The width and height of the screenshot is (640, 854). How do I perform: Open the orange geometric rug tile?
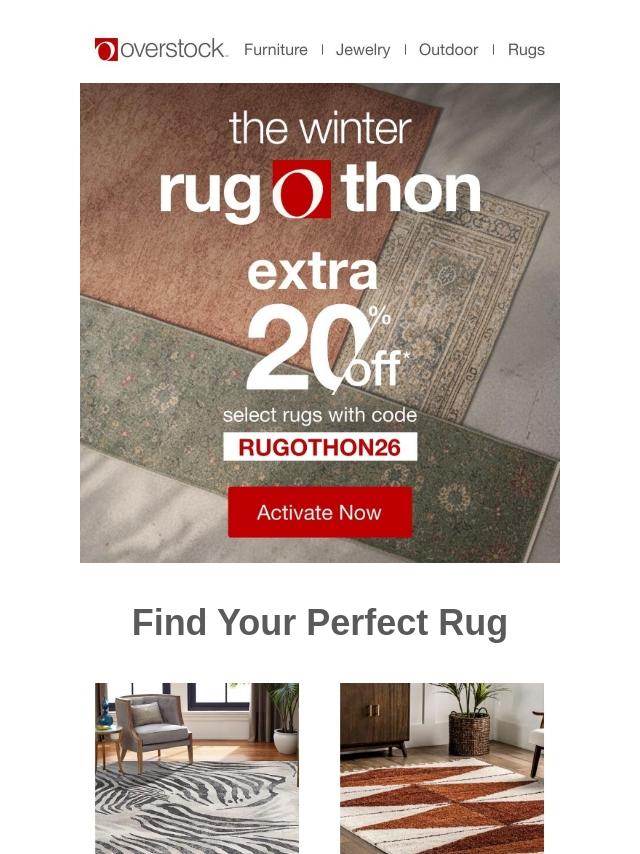coord(442,767)
